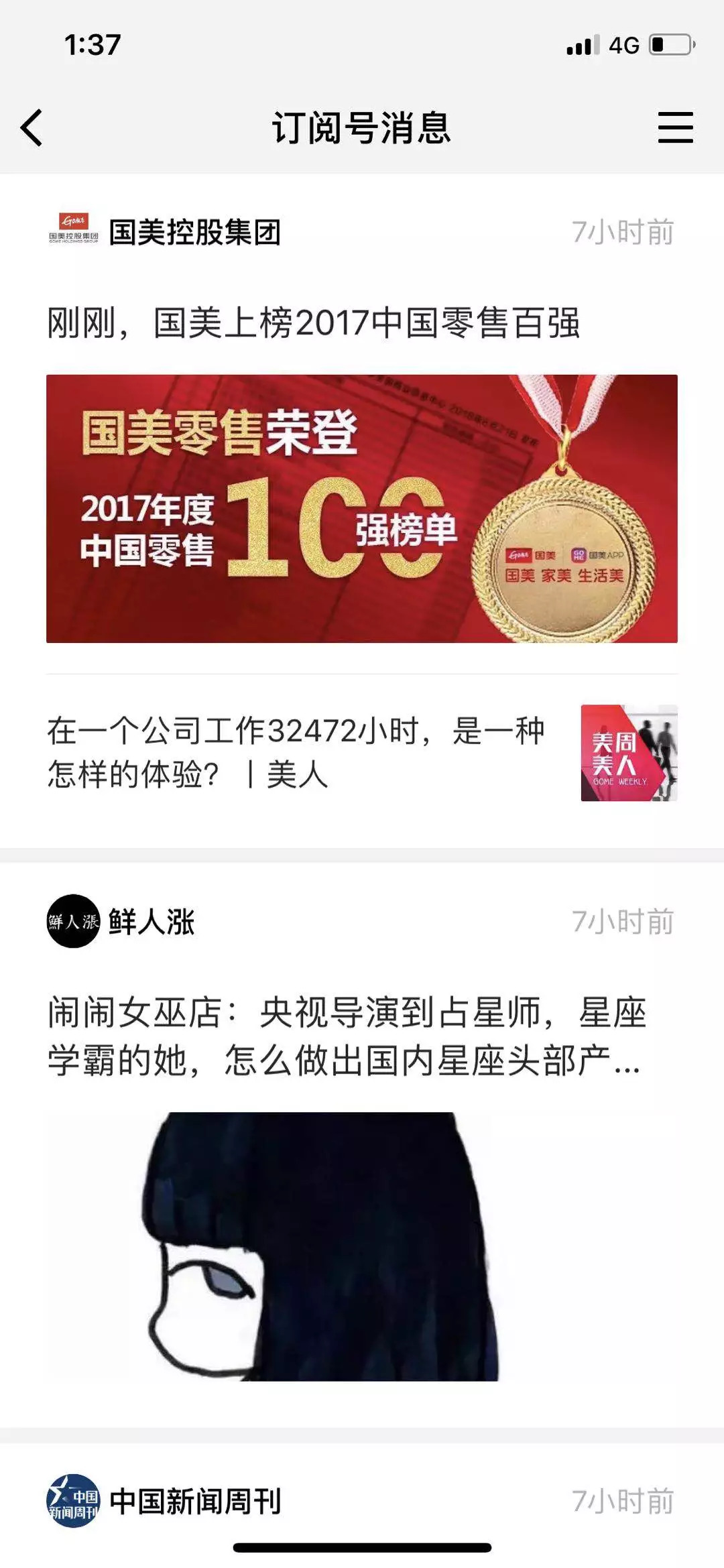
Task: Read article 闹闹女巫店：央视导演到占星师
Action: [345, 1036]
